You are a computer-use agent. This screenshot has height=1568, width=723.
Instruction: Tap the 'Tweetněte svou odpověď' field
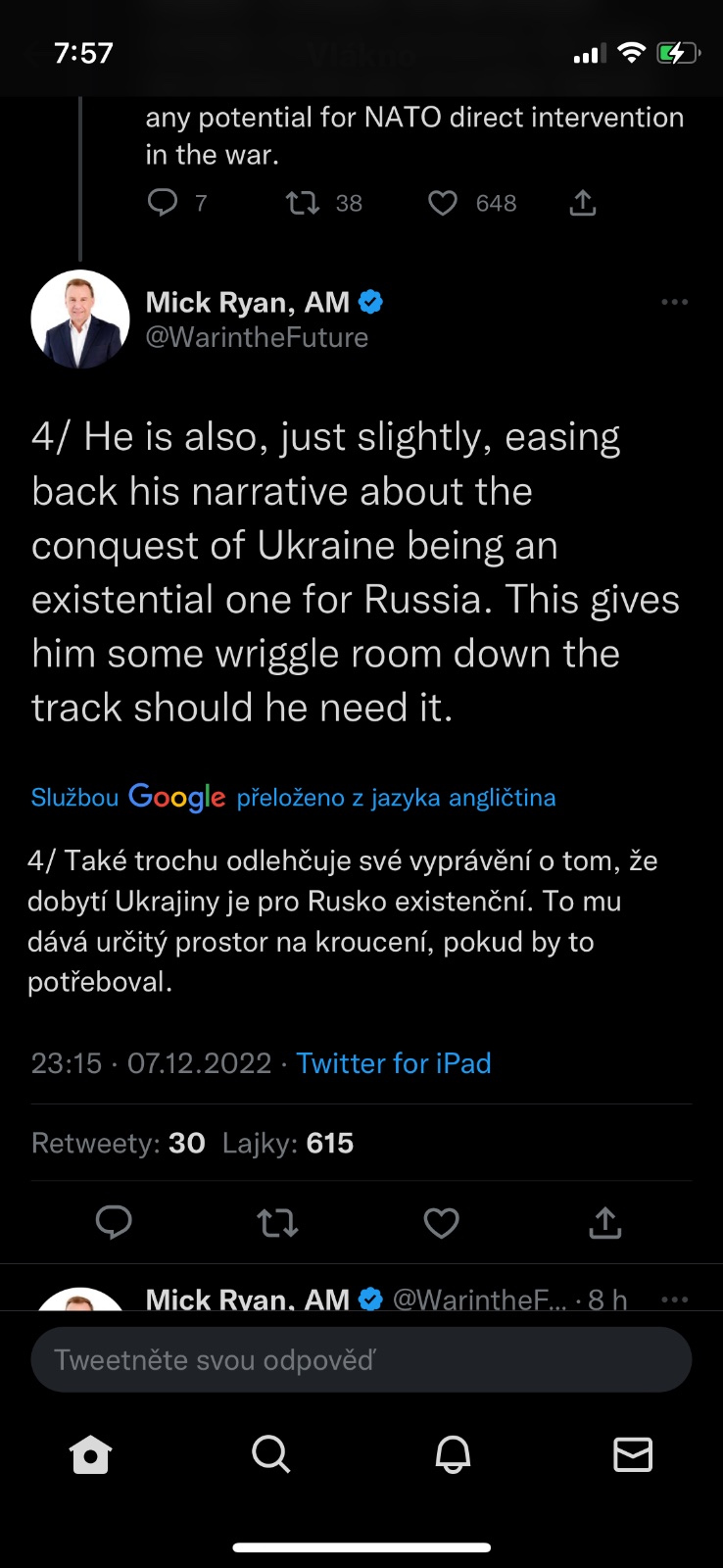(x=361, y=1359)
